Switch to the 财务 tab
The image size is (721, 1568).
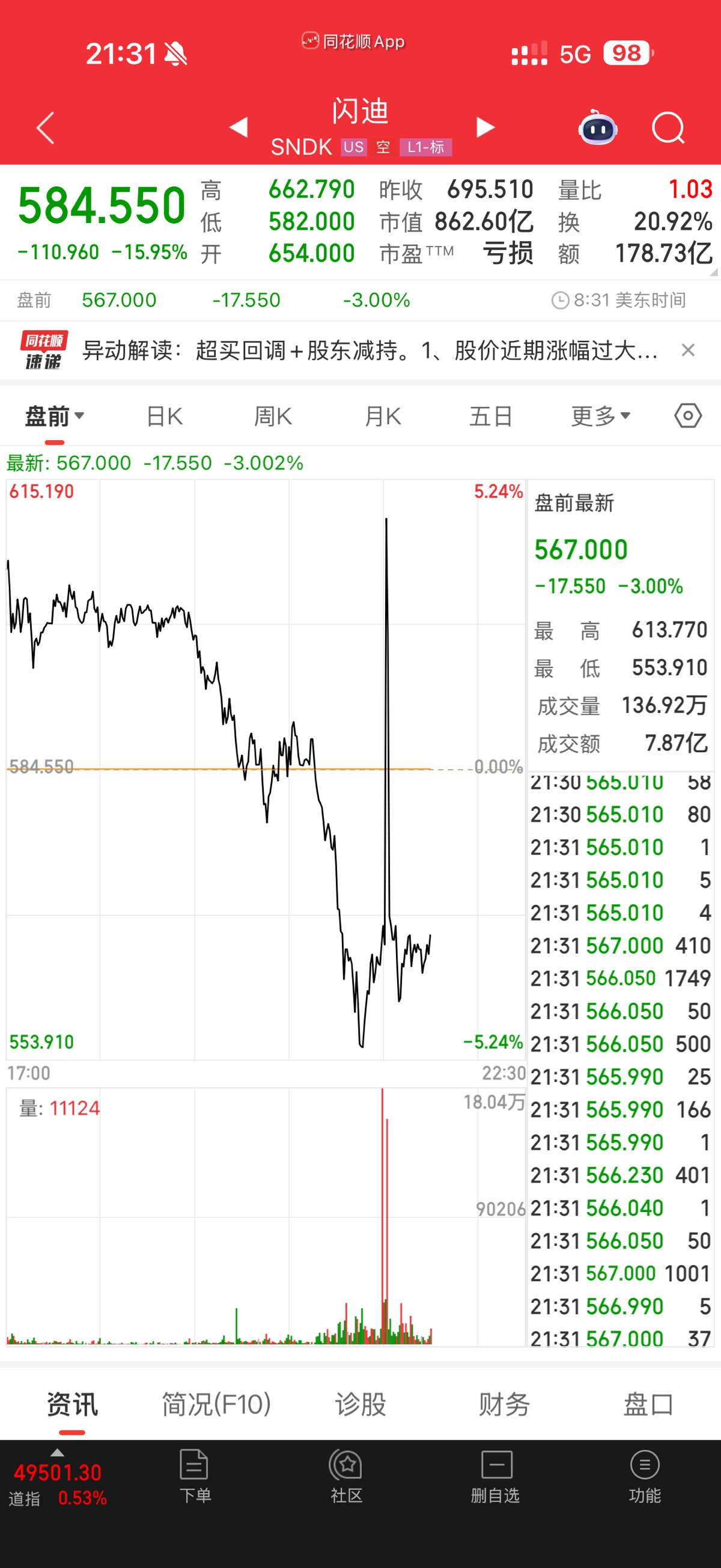pyautogui.click(x=503, y=1405)
